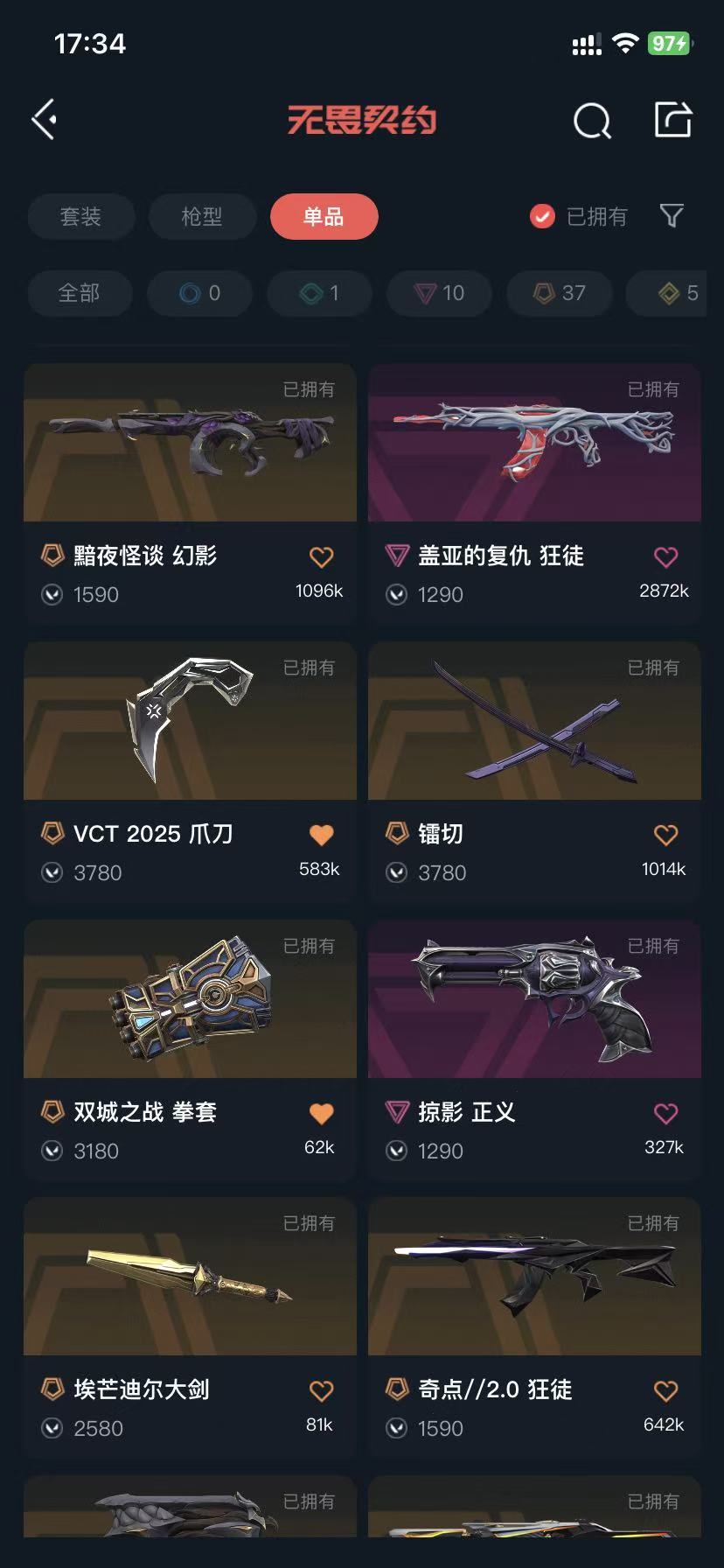Select the blue tier filter showing 0
724x1568 pixels.
click(x=199, y=293)
